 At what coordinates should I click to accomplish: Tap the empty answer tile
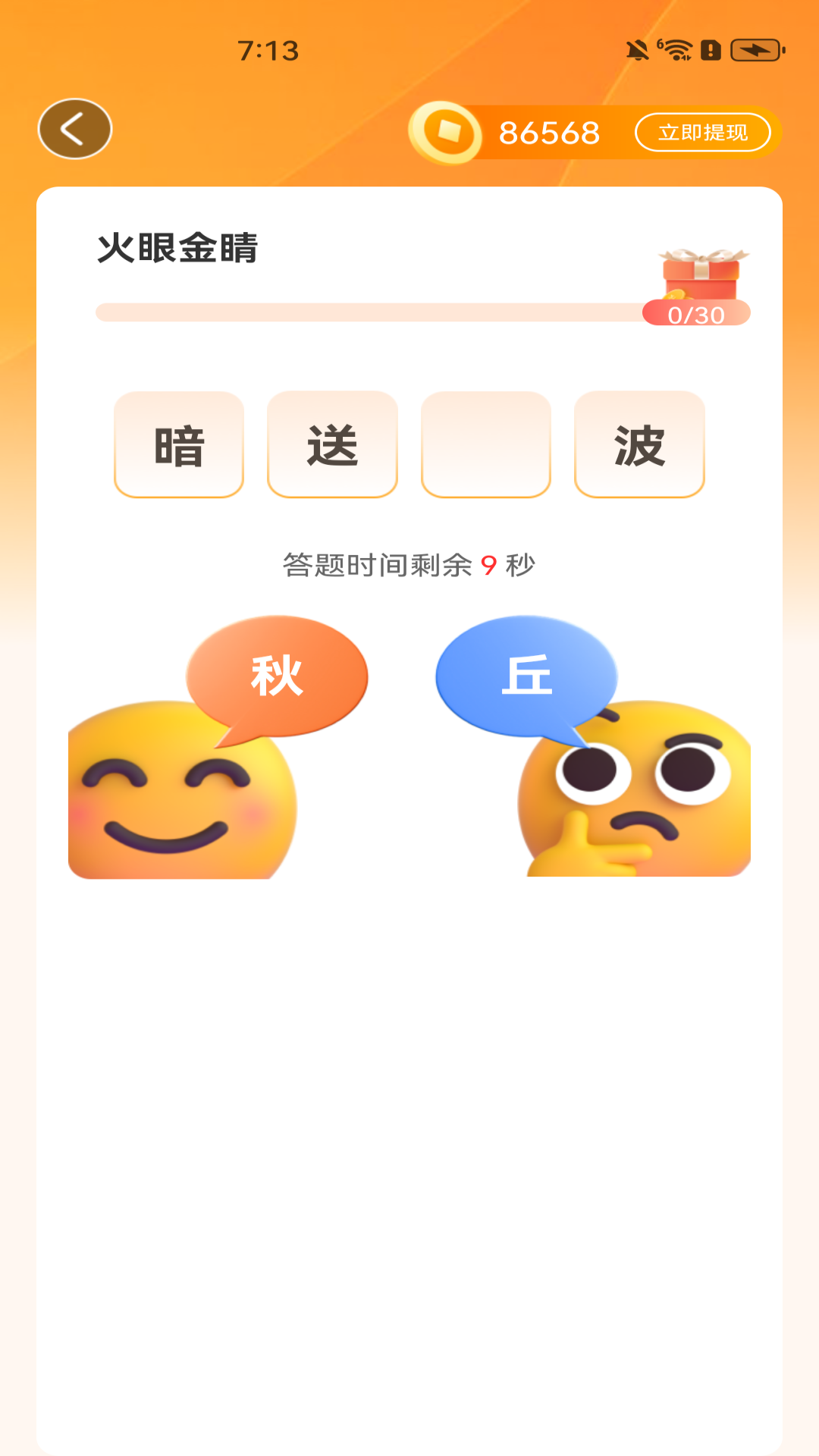[x=485, y=447]
